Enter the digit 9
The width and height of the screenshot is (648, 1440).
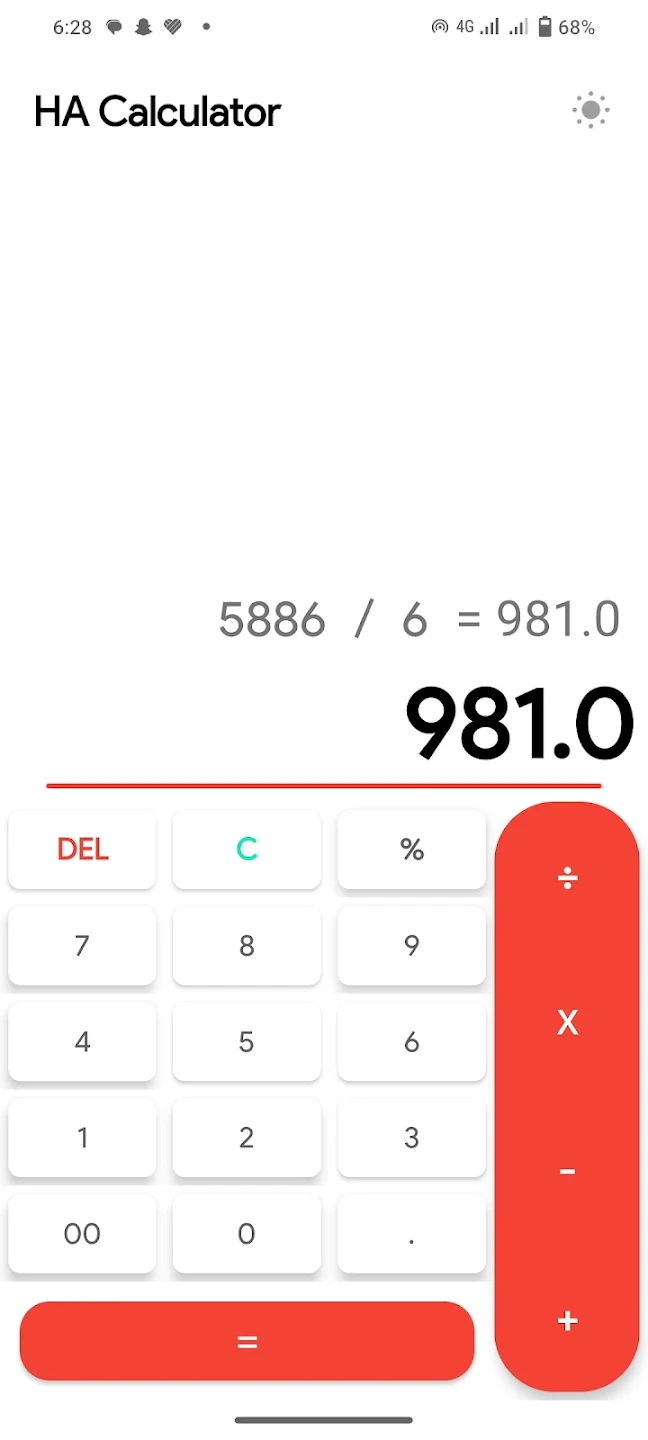coord(411,945)
